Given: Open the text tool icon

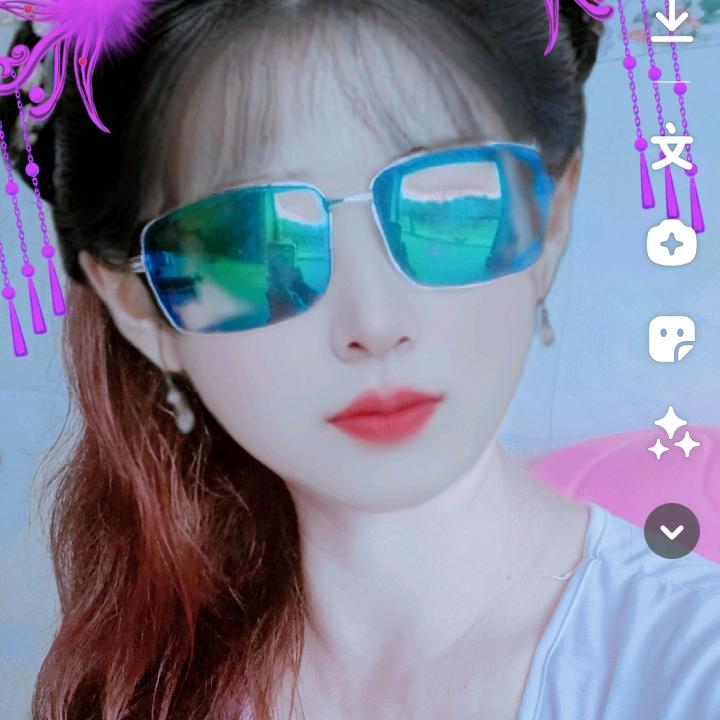Looking at the screenshot, I should click(x=671, y=148).
